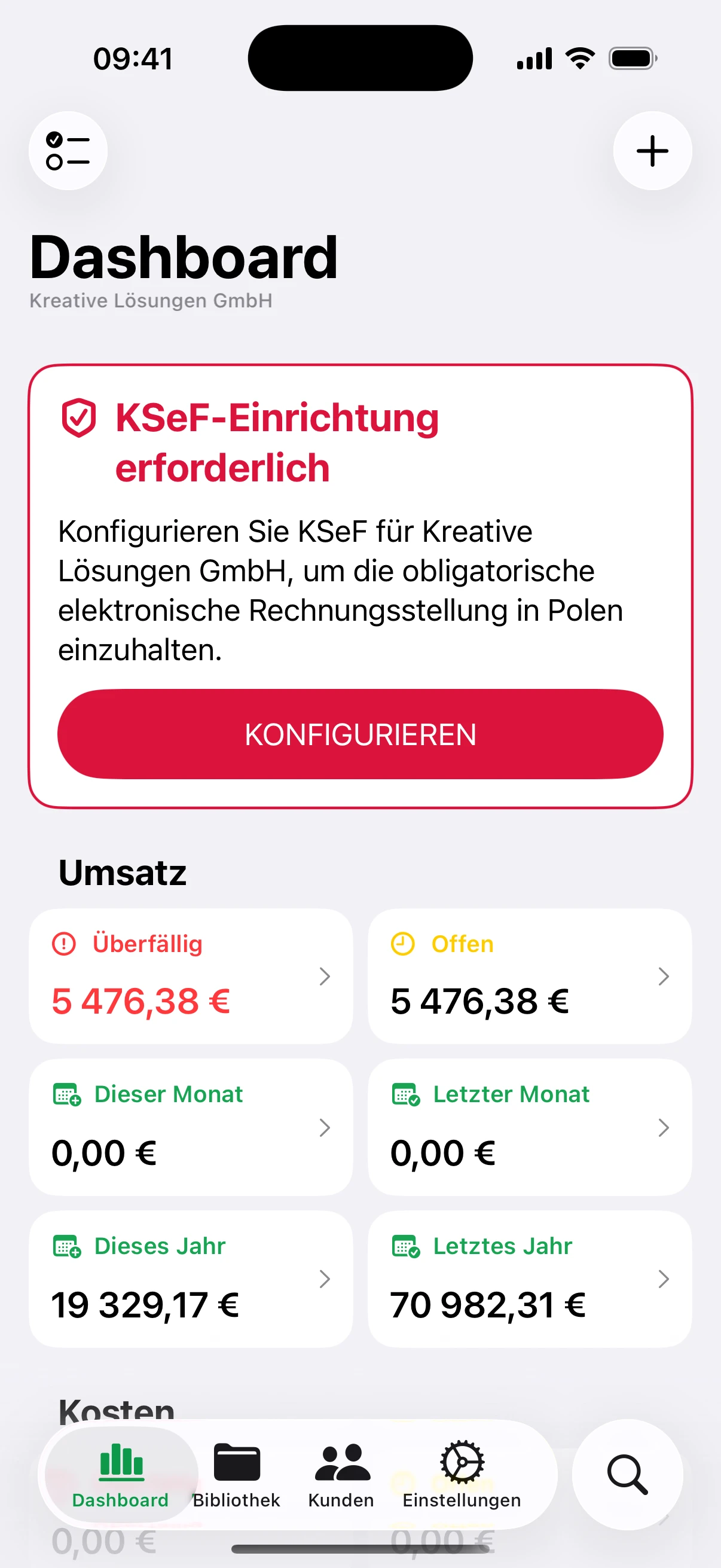Switch to the Einstellungen tab

point(462,1474)
